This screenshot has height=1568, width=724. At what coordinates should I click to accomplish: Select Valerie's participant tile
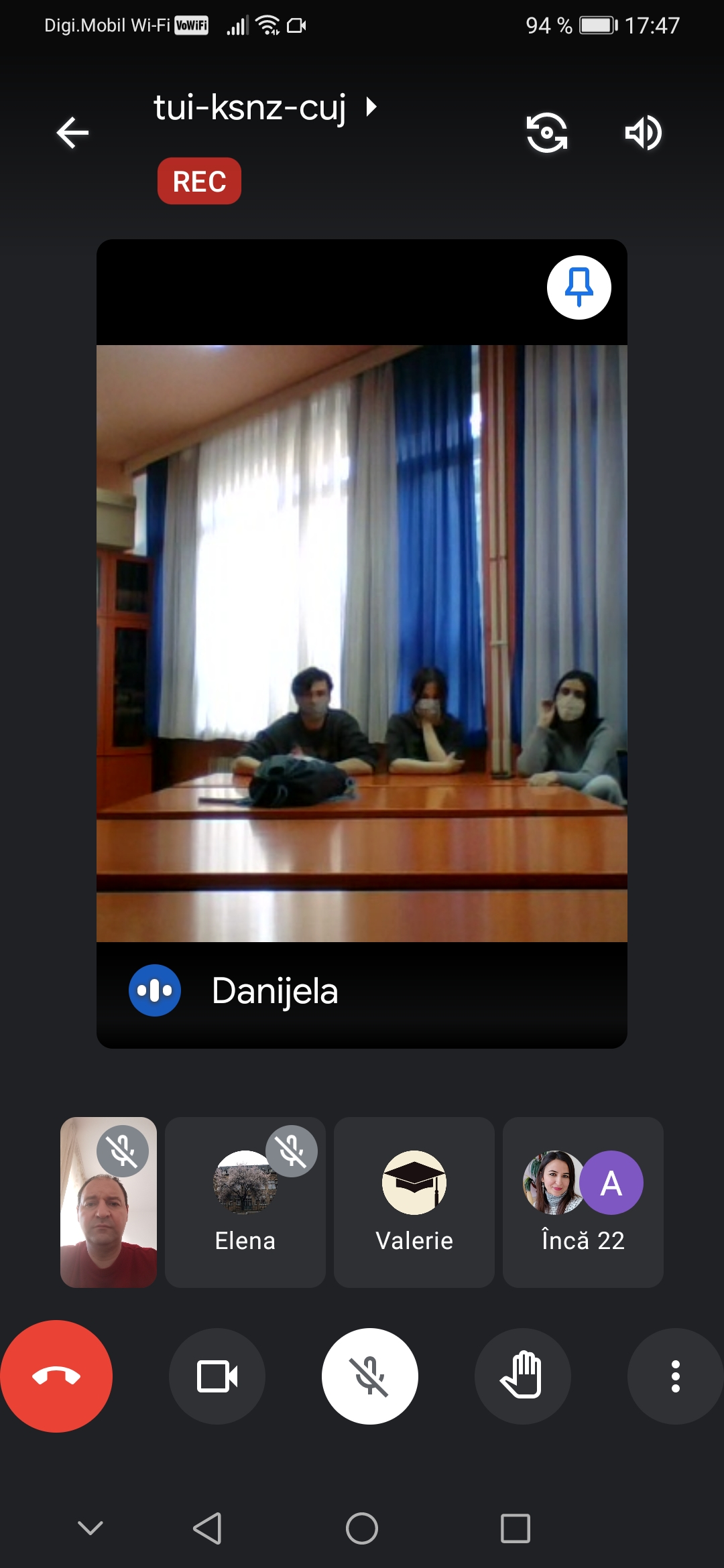tap(414, 1201)
